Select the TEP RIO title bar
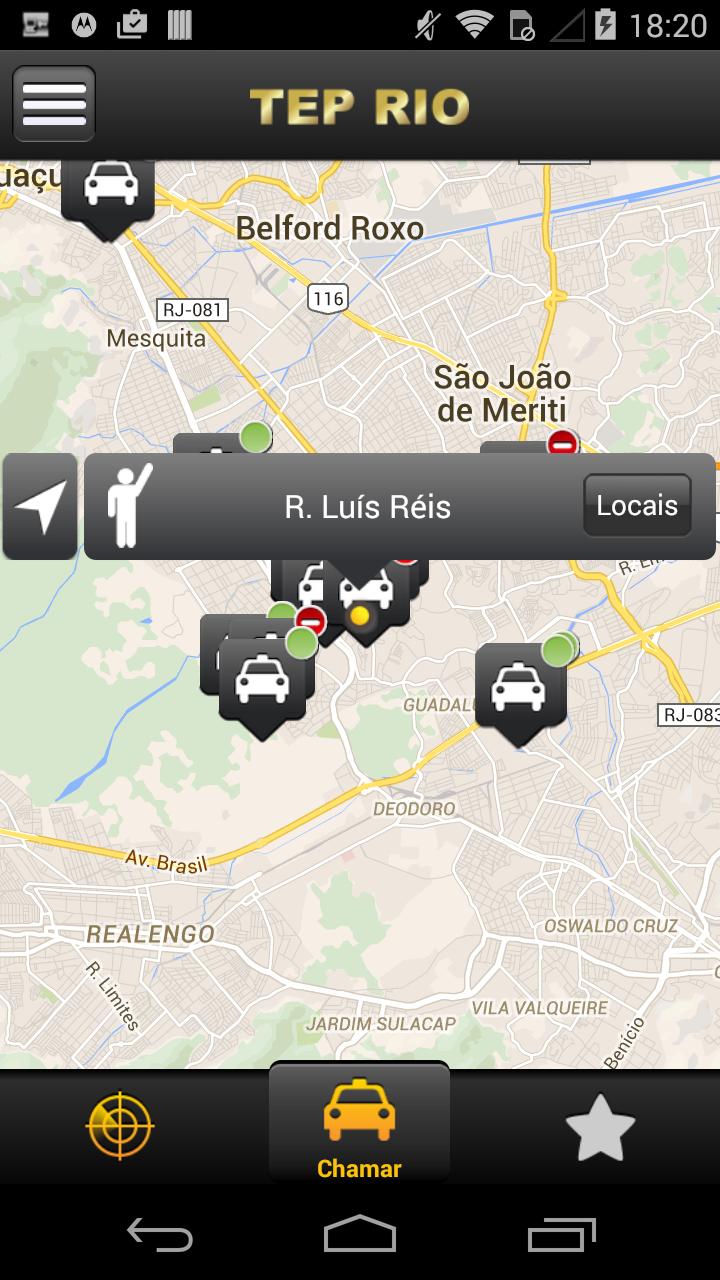This screenshot has height=1280, width=720. click(360, 103)
